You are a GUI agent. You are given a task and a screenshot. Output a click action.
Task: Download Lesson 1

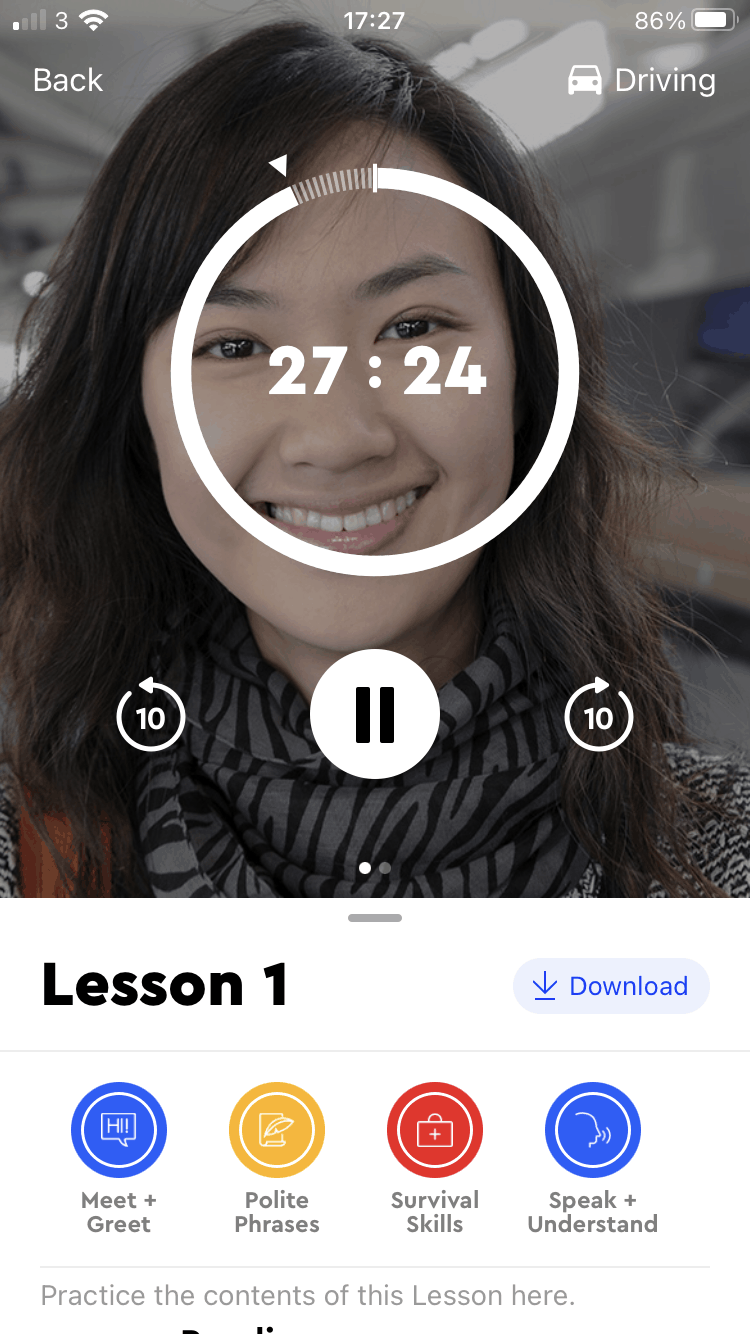(611, 986)
